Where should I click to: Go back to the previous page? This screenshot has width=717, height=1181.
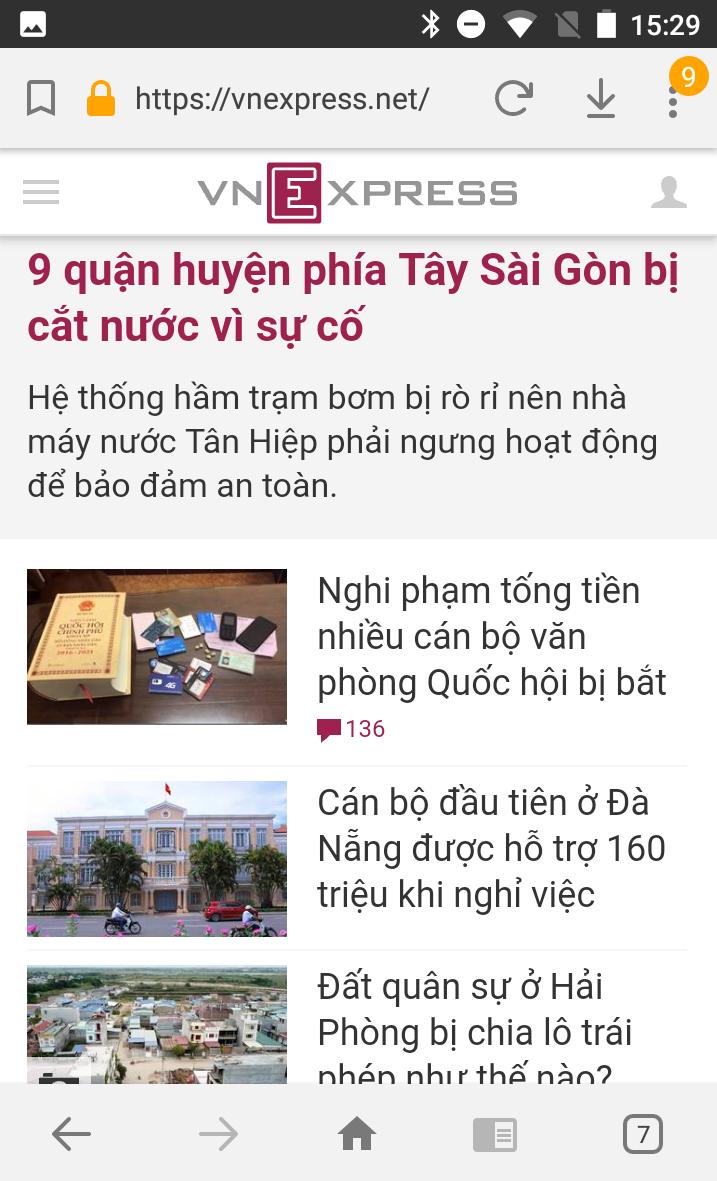(x=71, y=1134)
